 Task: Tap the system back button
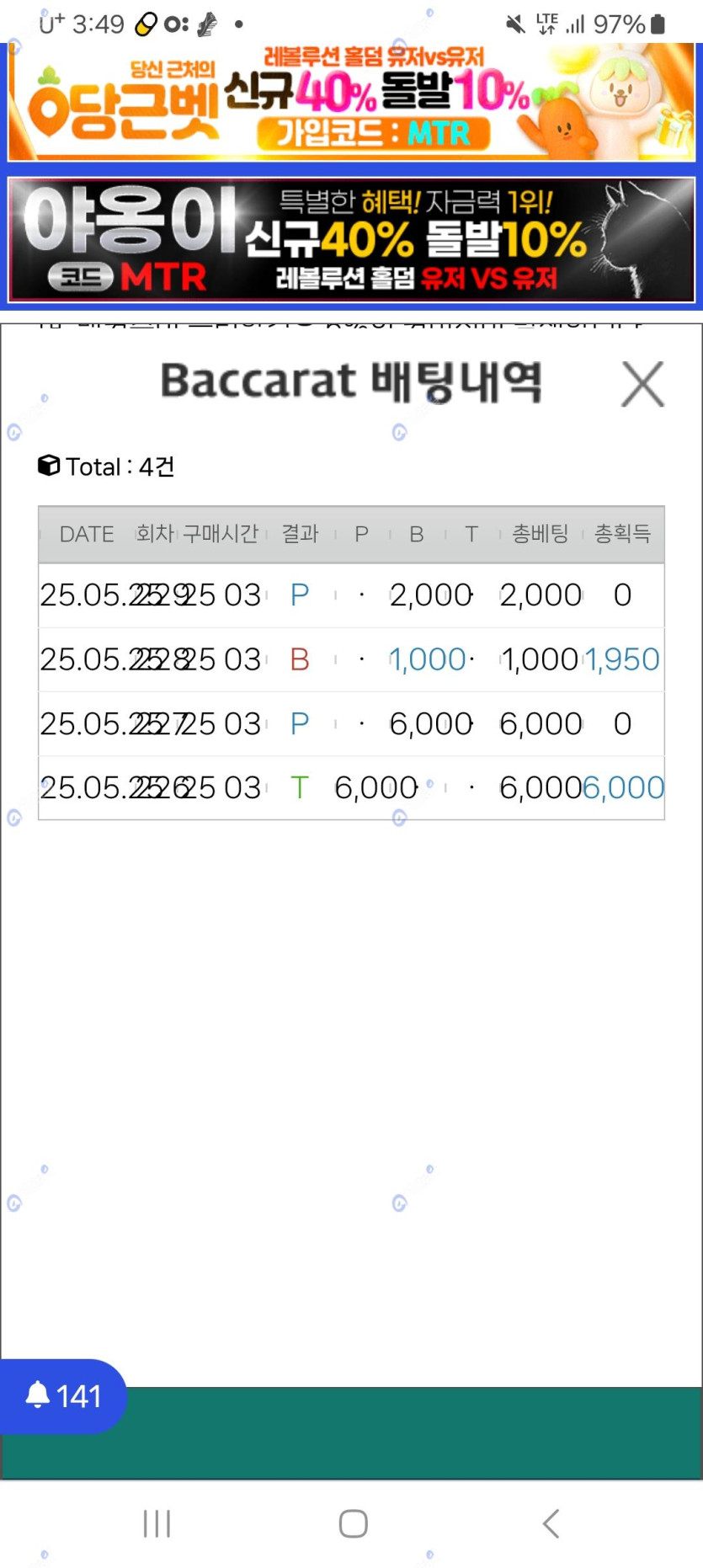[551, 1523]
